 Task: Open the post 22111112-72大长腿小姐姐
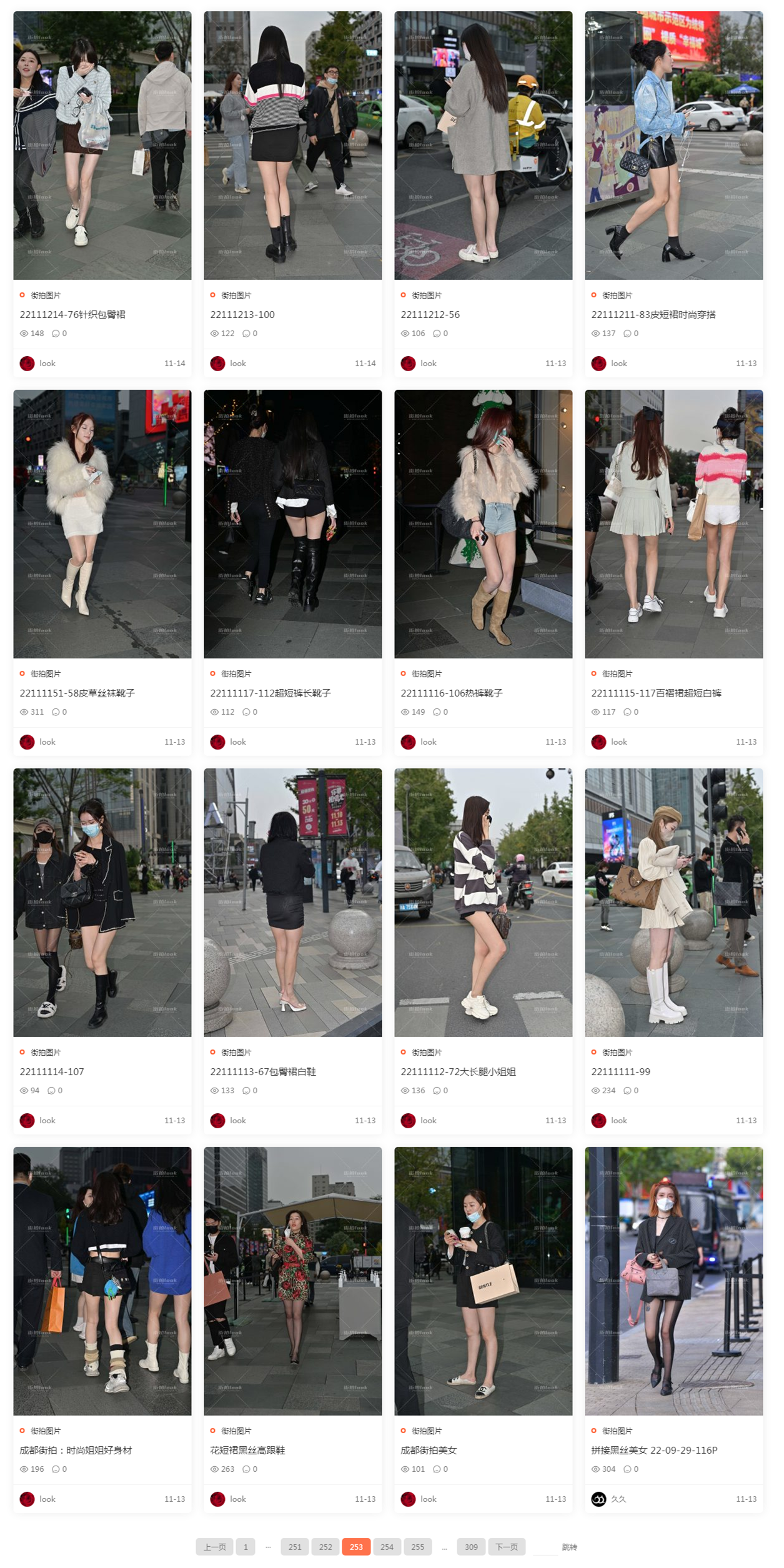458,1071
